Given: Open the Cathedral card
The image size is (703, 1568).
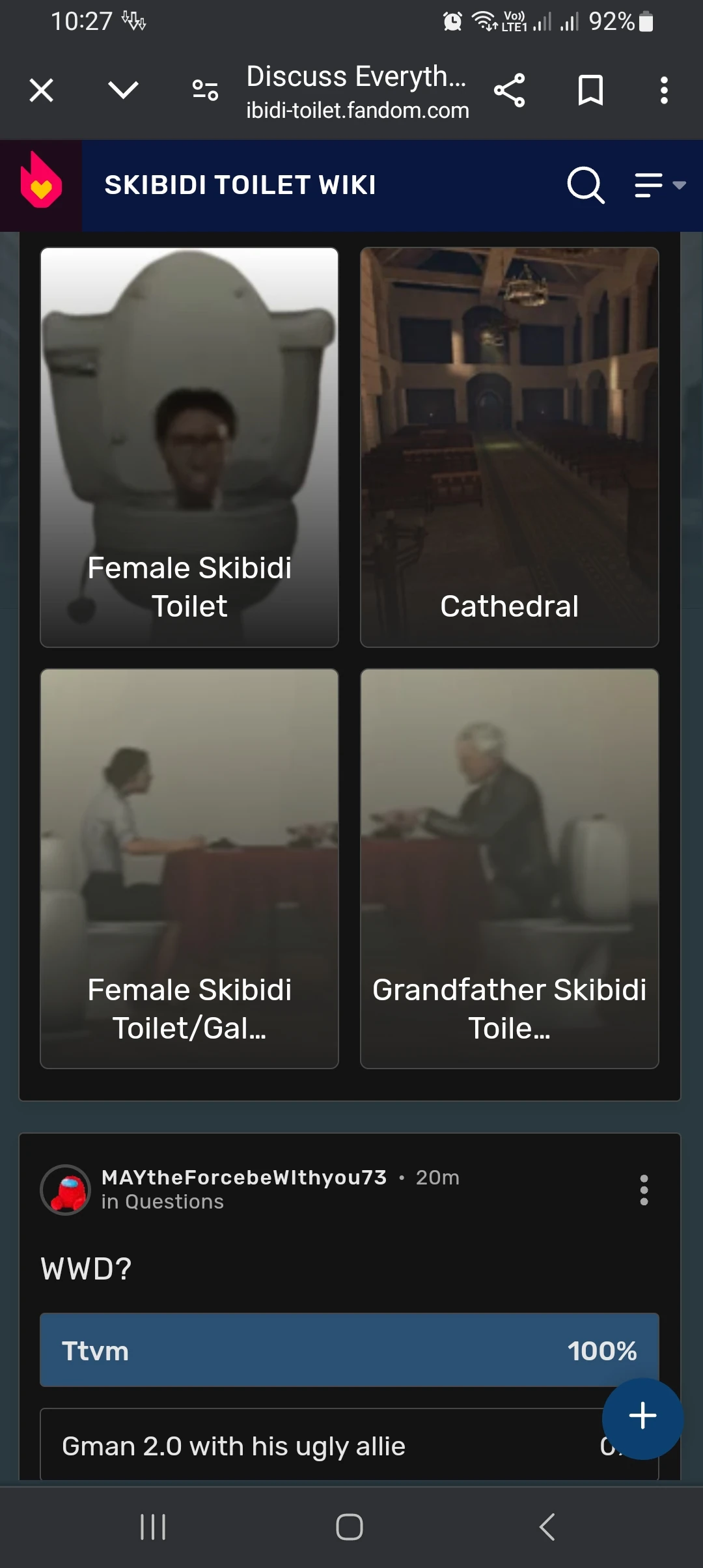Looking at the screenshot, I should tap(510, 447).
